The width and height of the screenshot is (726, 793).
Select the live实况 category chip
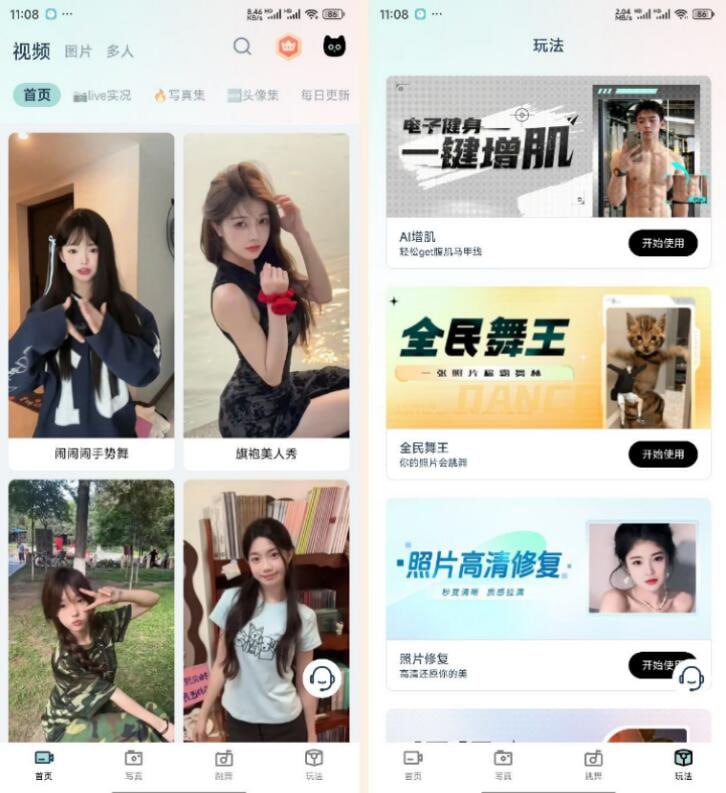tap(102, 95)
